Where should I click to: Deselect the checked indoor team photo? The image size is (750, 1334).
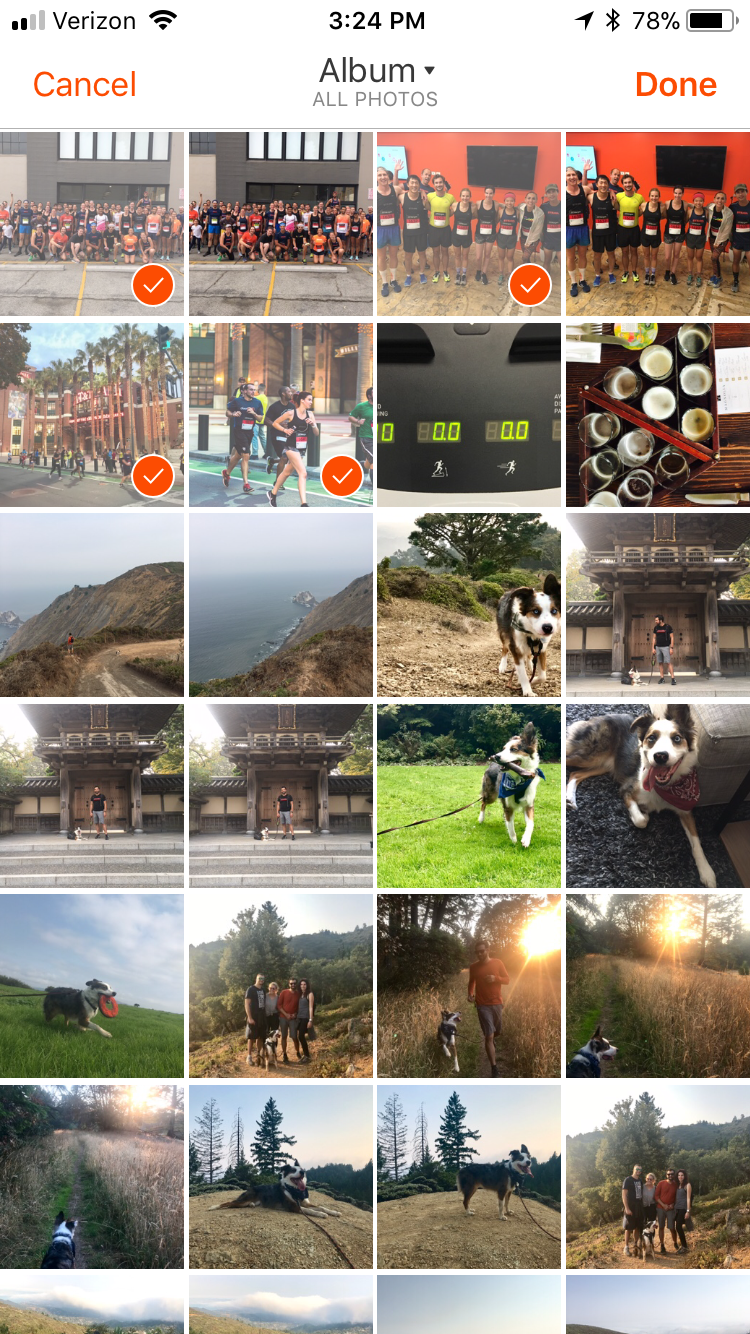tap(469, 224)
